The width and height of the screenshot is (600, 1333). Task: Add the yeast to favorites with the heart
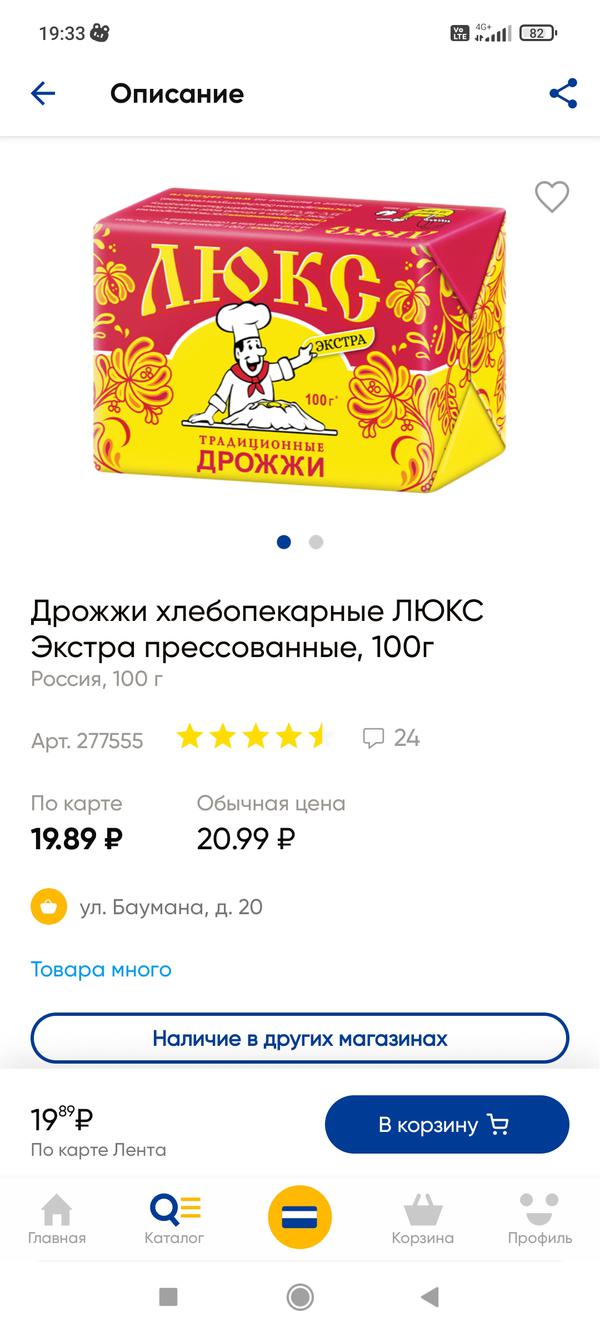point(552,197)
